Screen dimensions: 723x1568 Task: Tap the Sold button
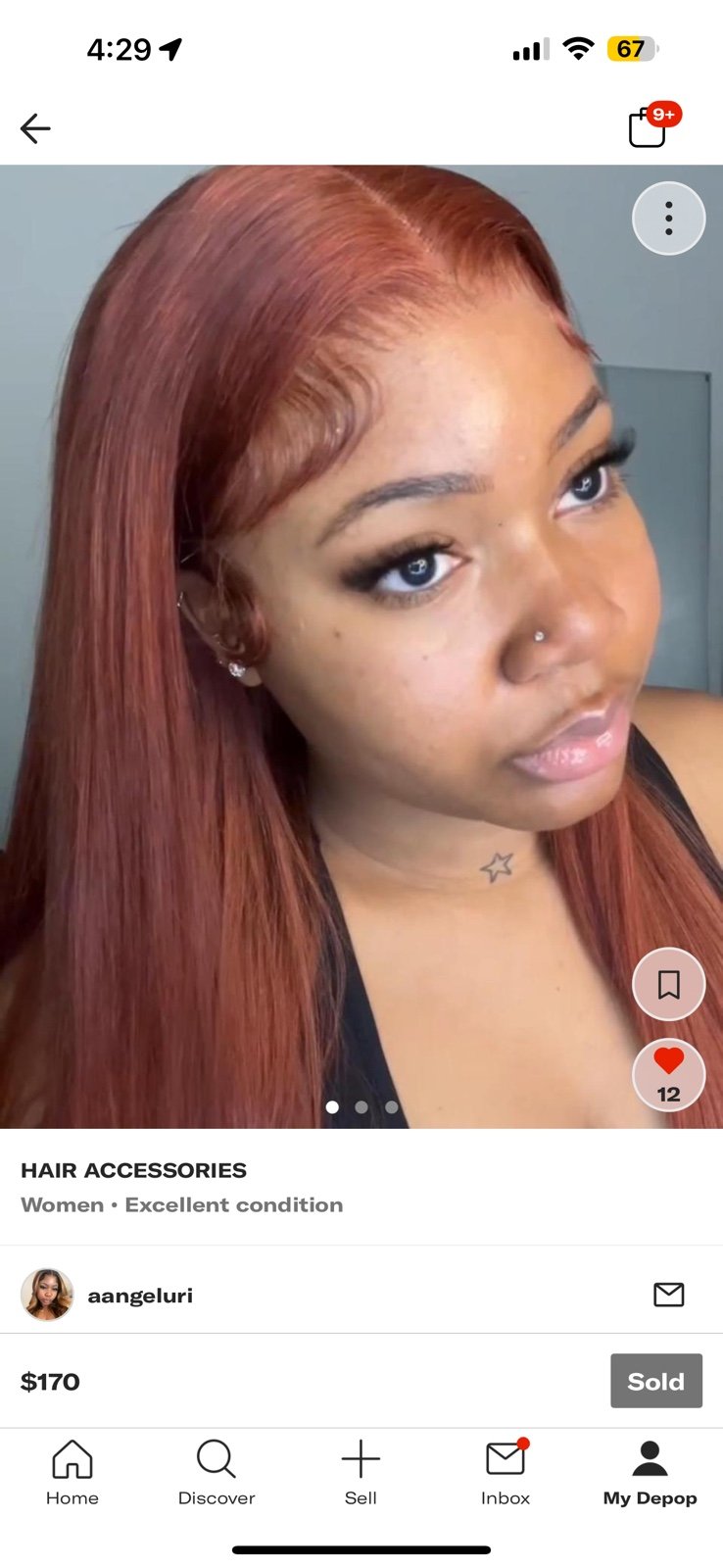click(x=656, y=1381)
